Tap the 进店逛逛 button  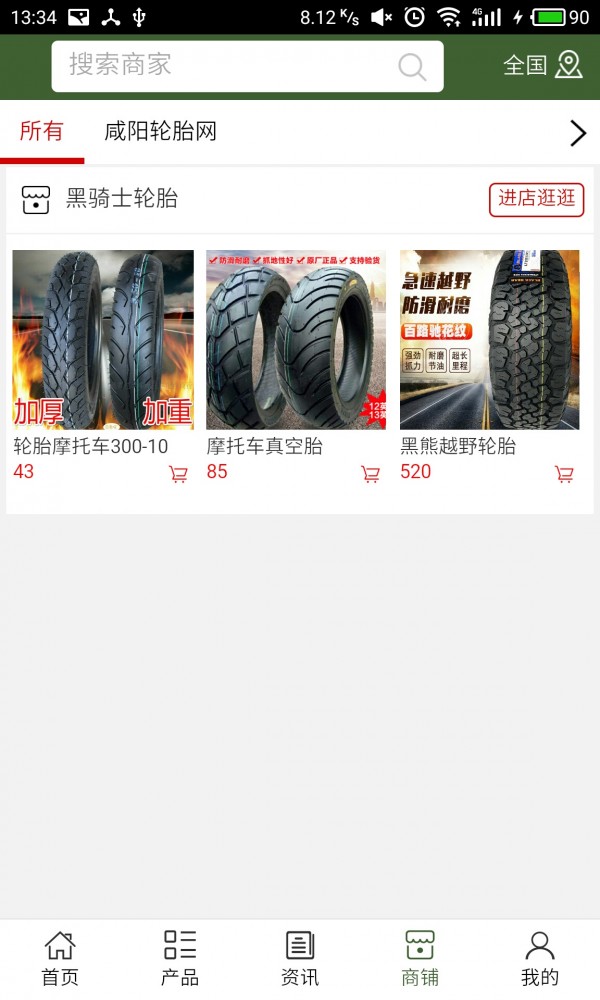[536, 199]
